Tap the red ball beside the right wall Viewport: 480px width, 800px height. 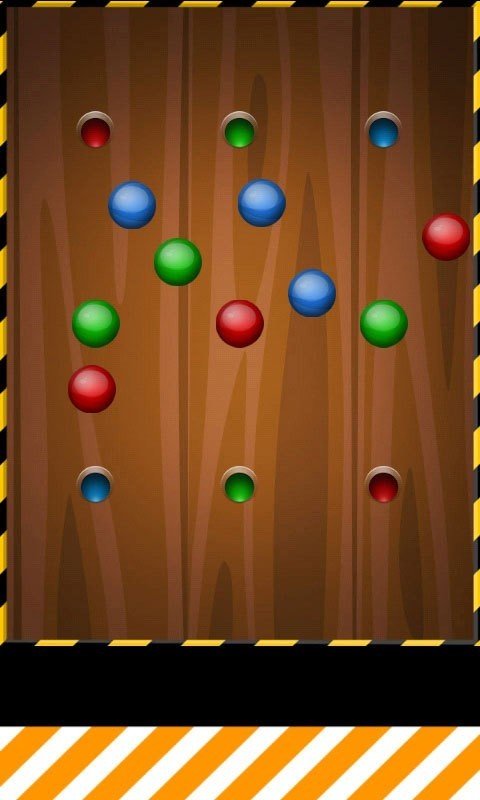tap(446, 237)
